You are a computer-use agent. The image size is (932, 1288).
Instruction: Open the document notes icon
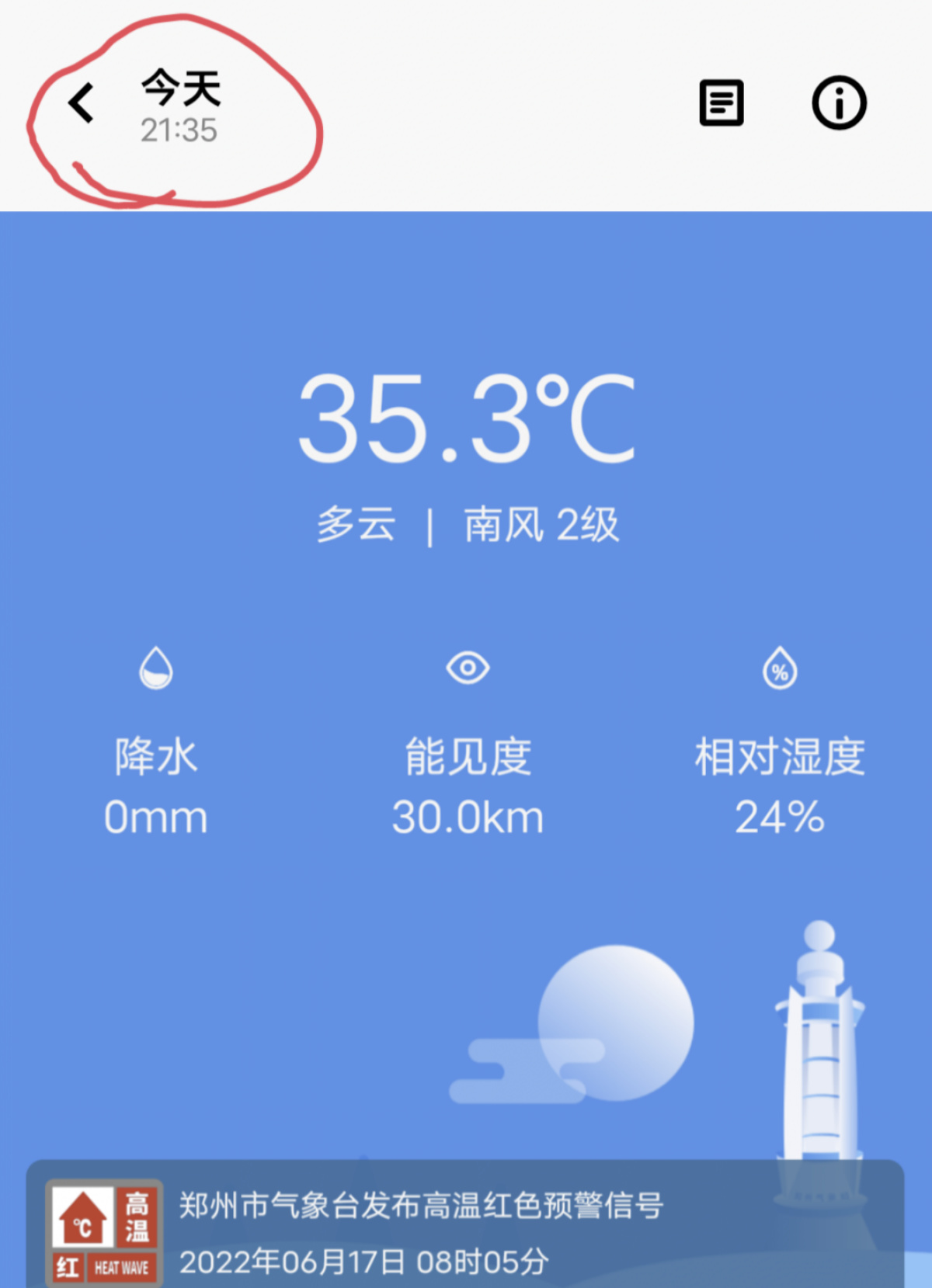[x=722, y=102]
